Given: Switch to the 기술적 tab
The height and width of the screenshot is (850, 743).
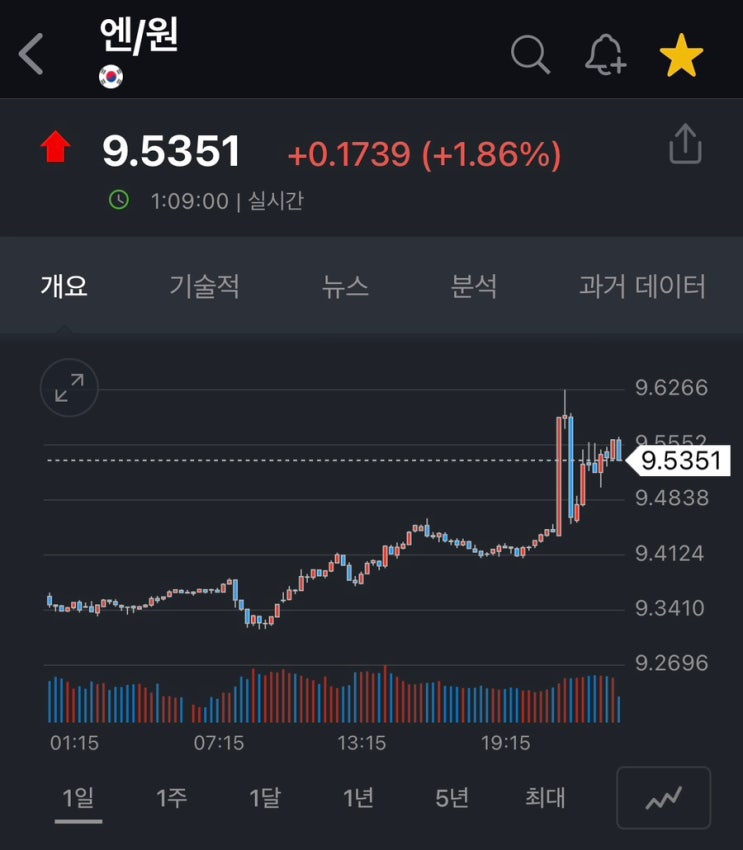Looking at the screenshot, I should tap(204, 287).
